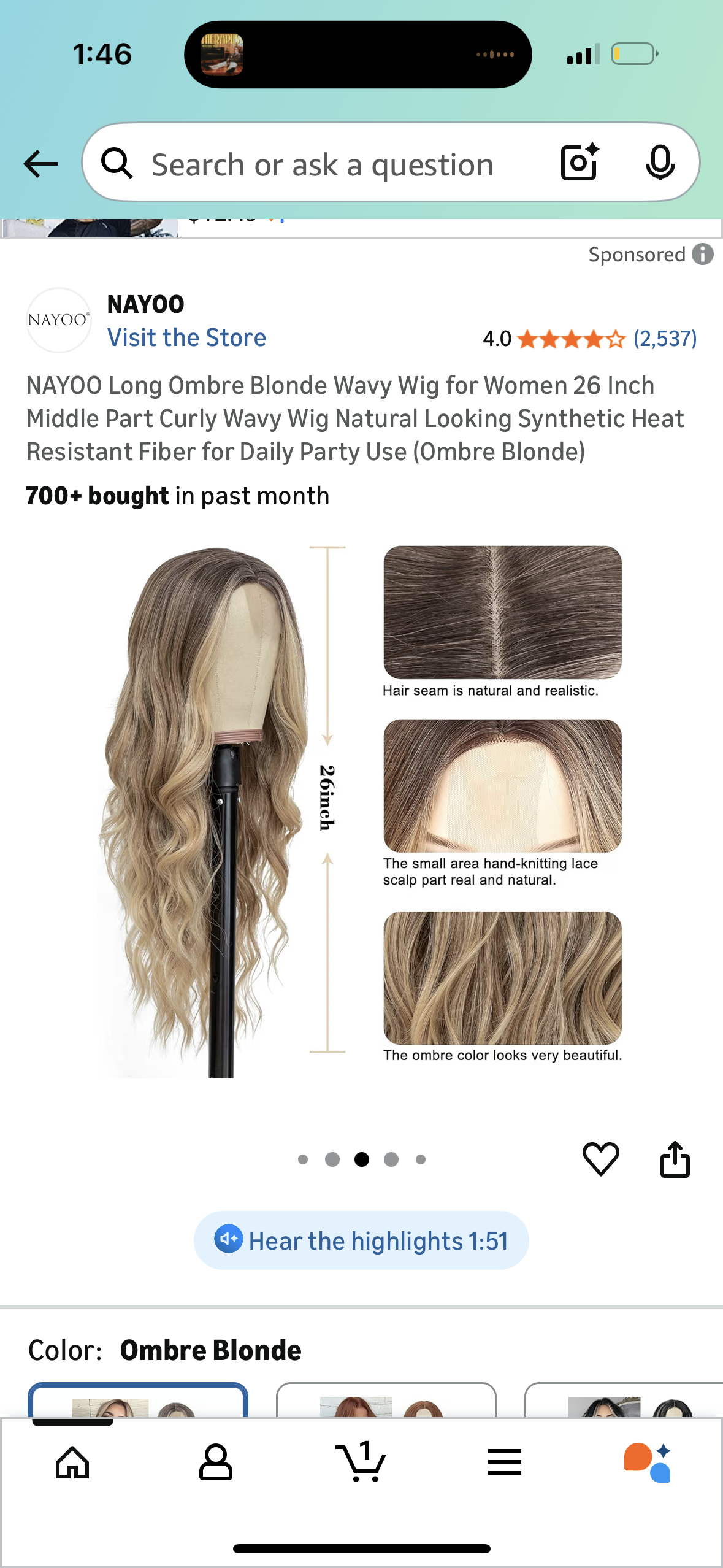Add the wig to your wish list
The height and width of the screenshot is (1568, 723).
(x=600, y=1159)
